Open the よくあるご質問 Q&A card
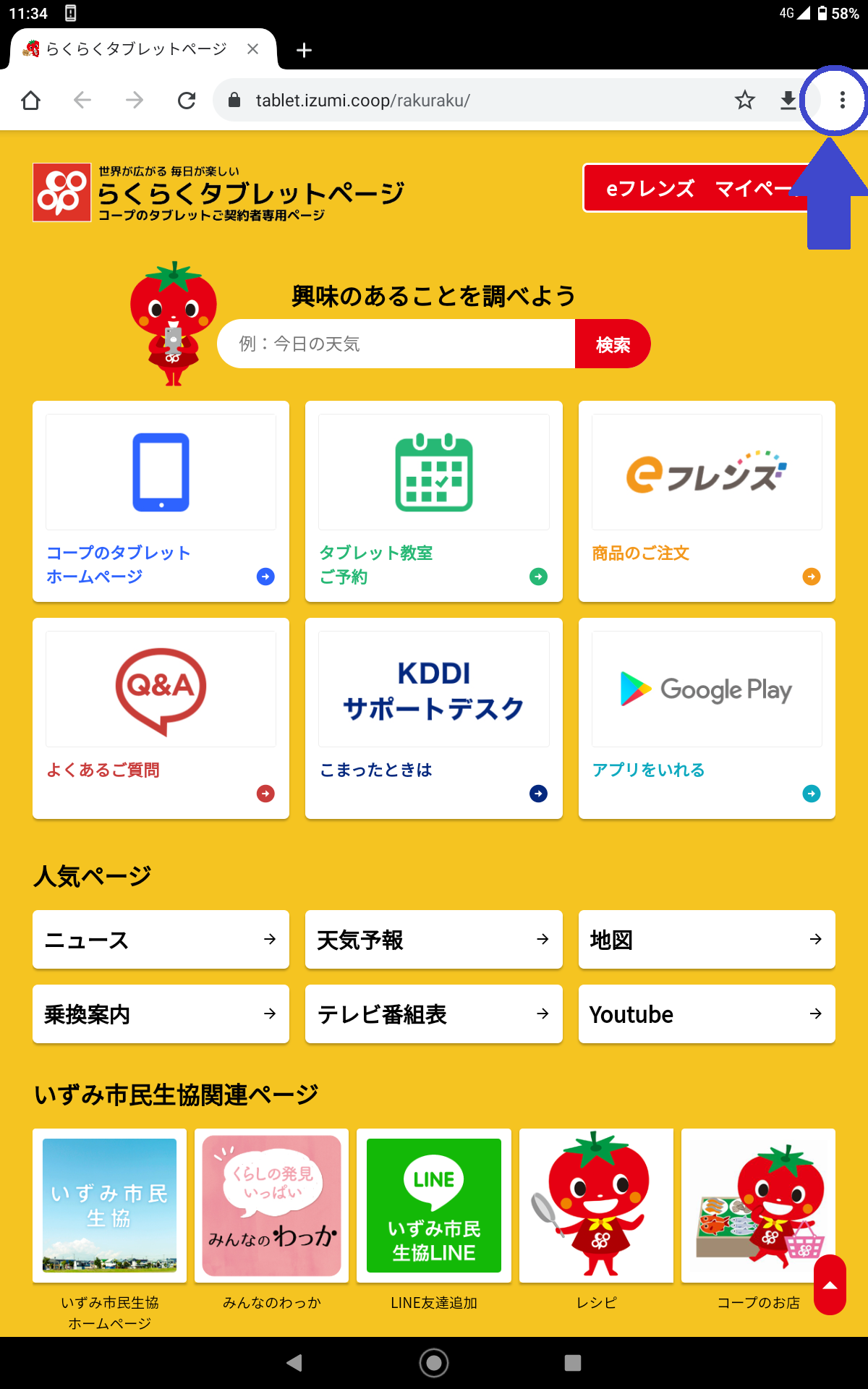 (161, 718)
